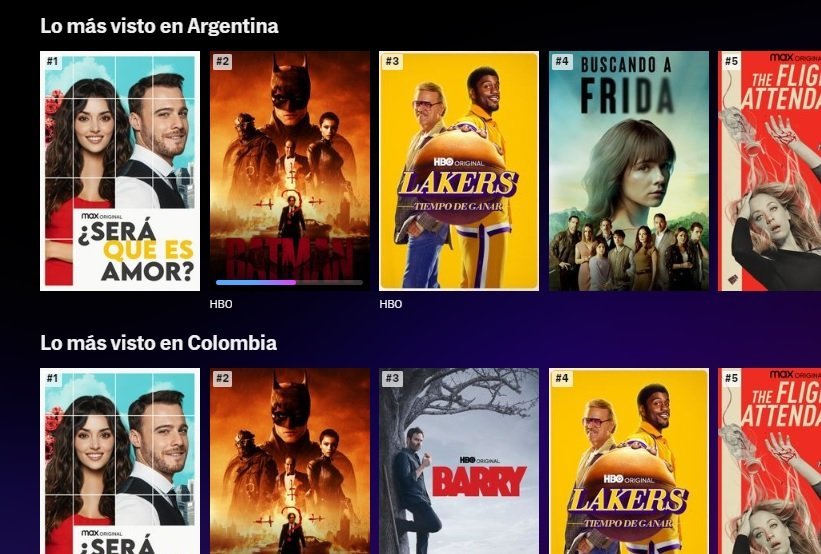Open the Barry poster
The height and width of the screenshot is (554, 821).
[459, 461]
